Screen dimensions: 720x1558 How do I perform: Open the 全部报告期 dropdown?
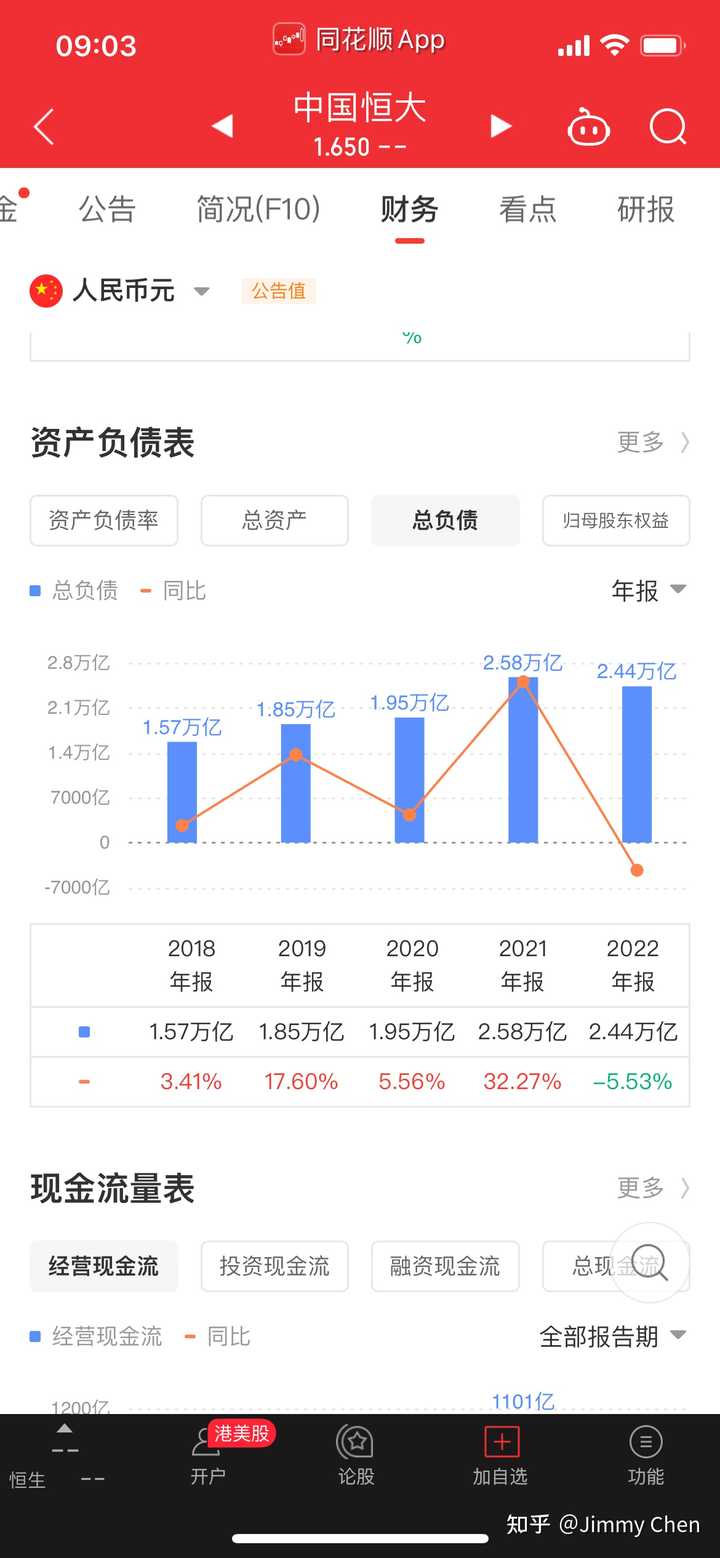coord(613,1337)
